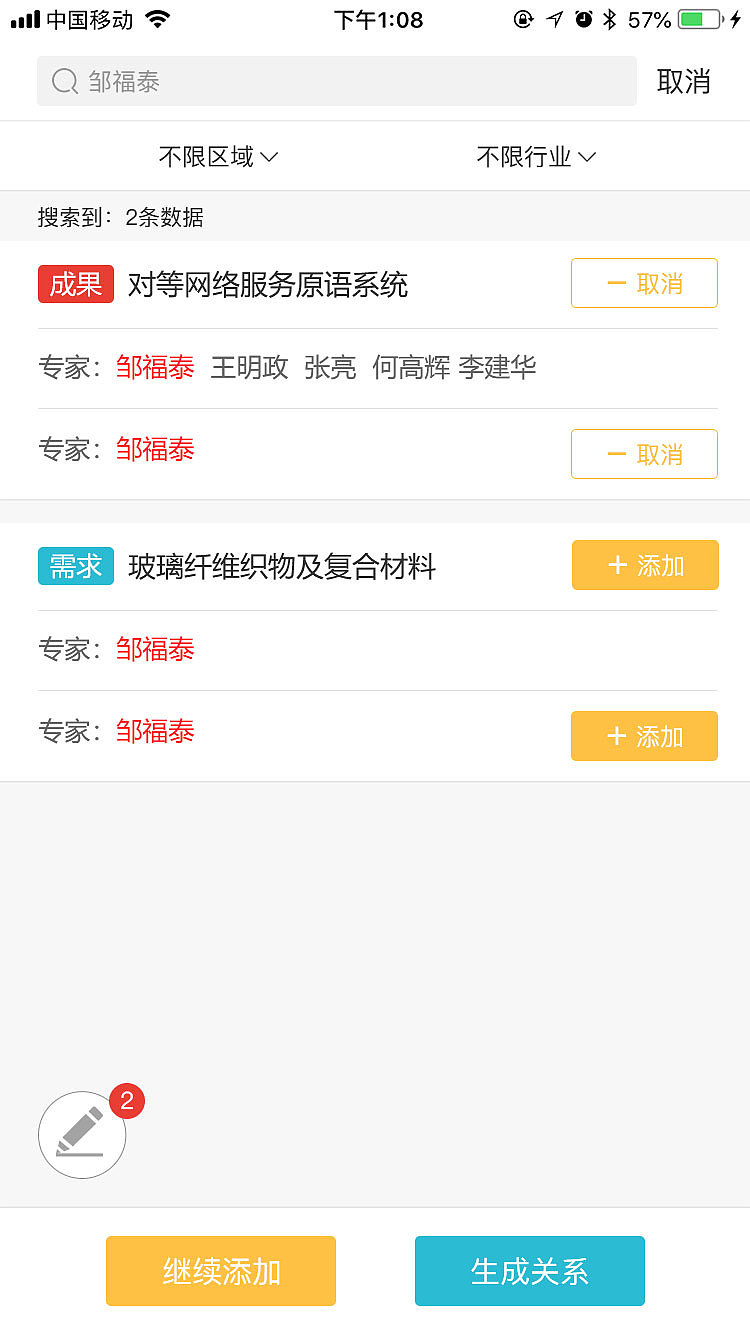Toggle off the second expert row's 取消 button
The width and height of the screenshot is (750, 1334).
(644, 454)
